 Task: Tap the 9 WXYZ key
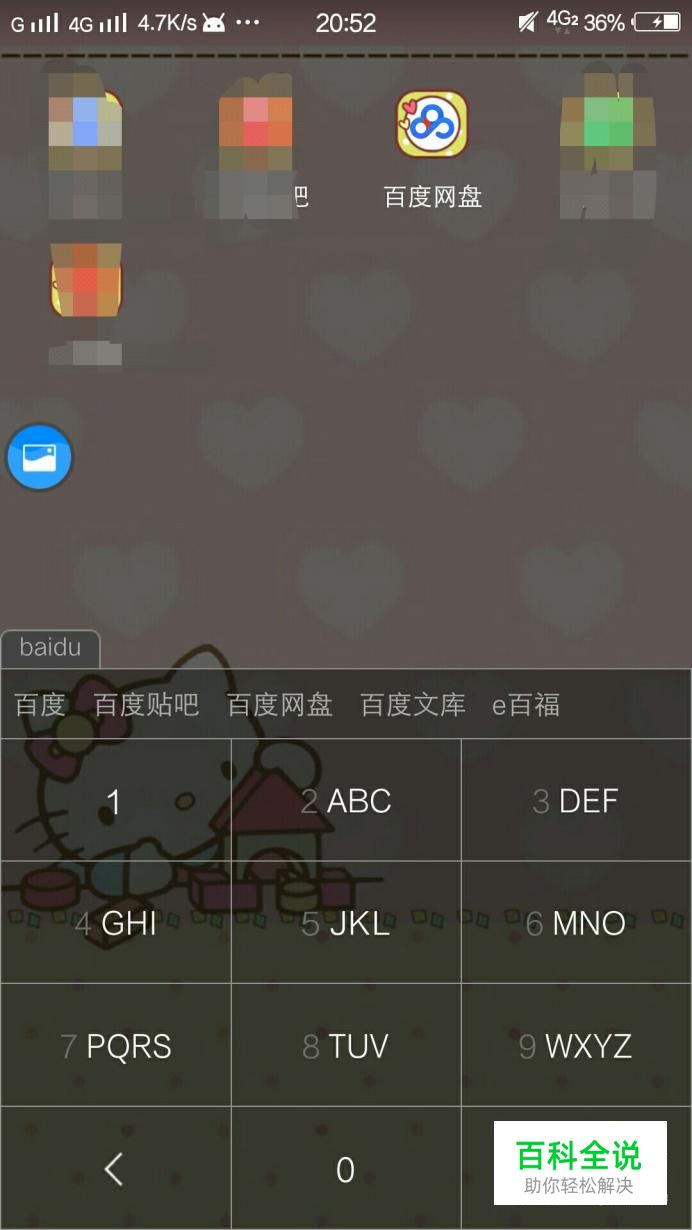coord(576,1046)
